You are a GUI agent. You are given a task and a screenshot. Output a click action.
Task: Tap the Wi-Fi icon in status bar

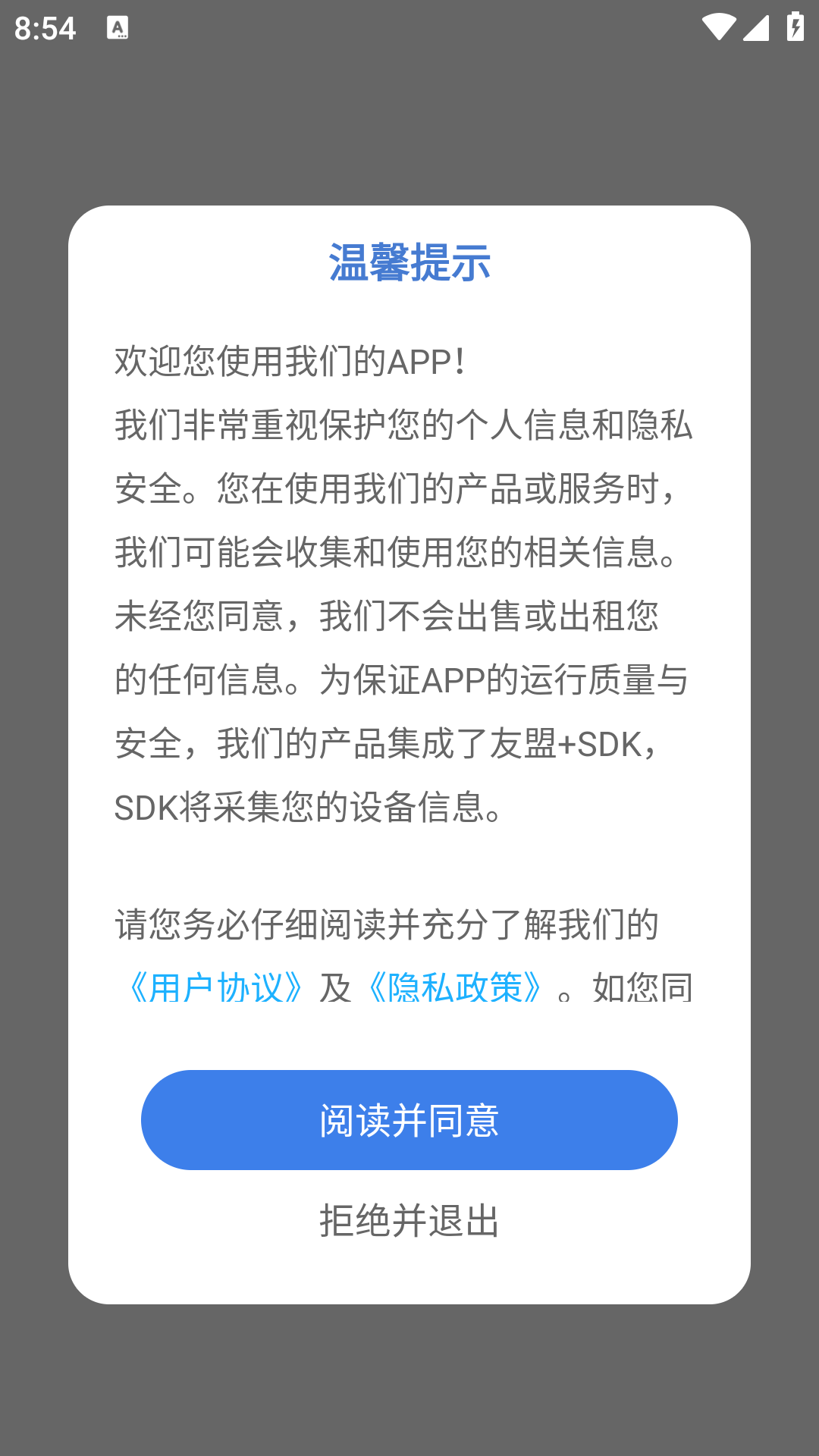tap(717, 26)
